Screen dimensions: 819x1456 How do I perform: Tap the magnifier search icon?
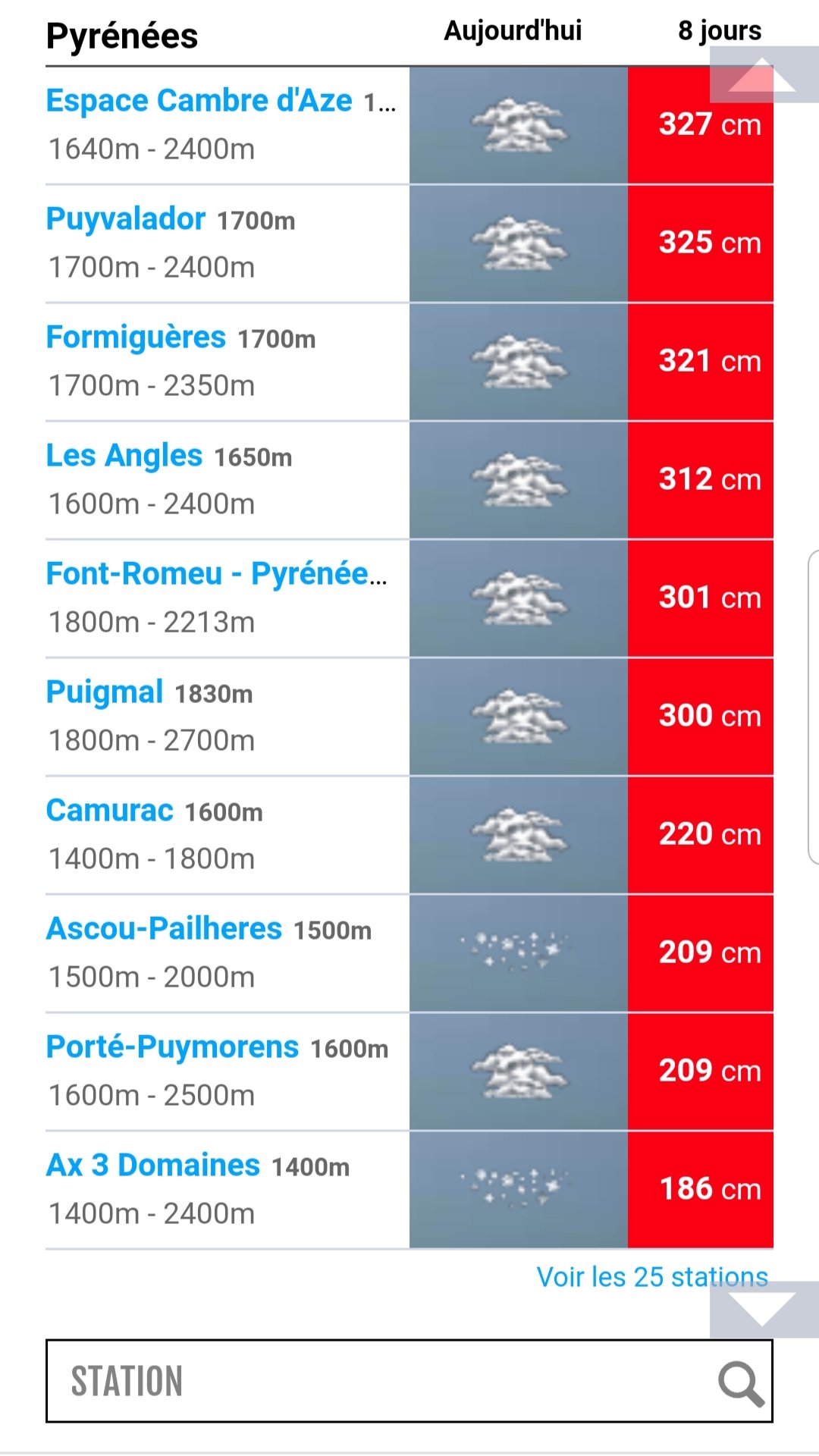[741, 1382]
